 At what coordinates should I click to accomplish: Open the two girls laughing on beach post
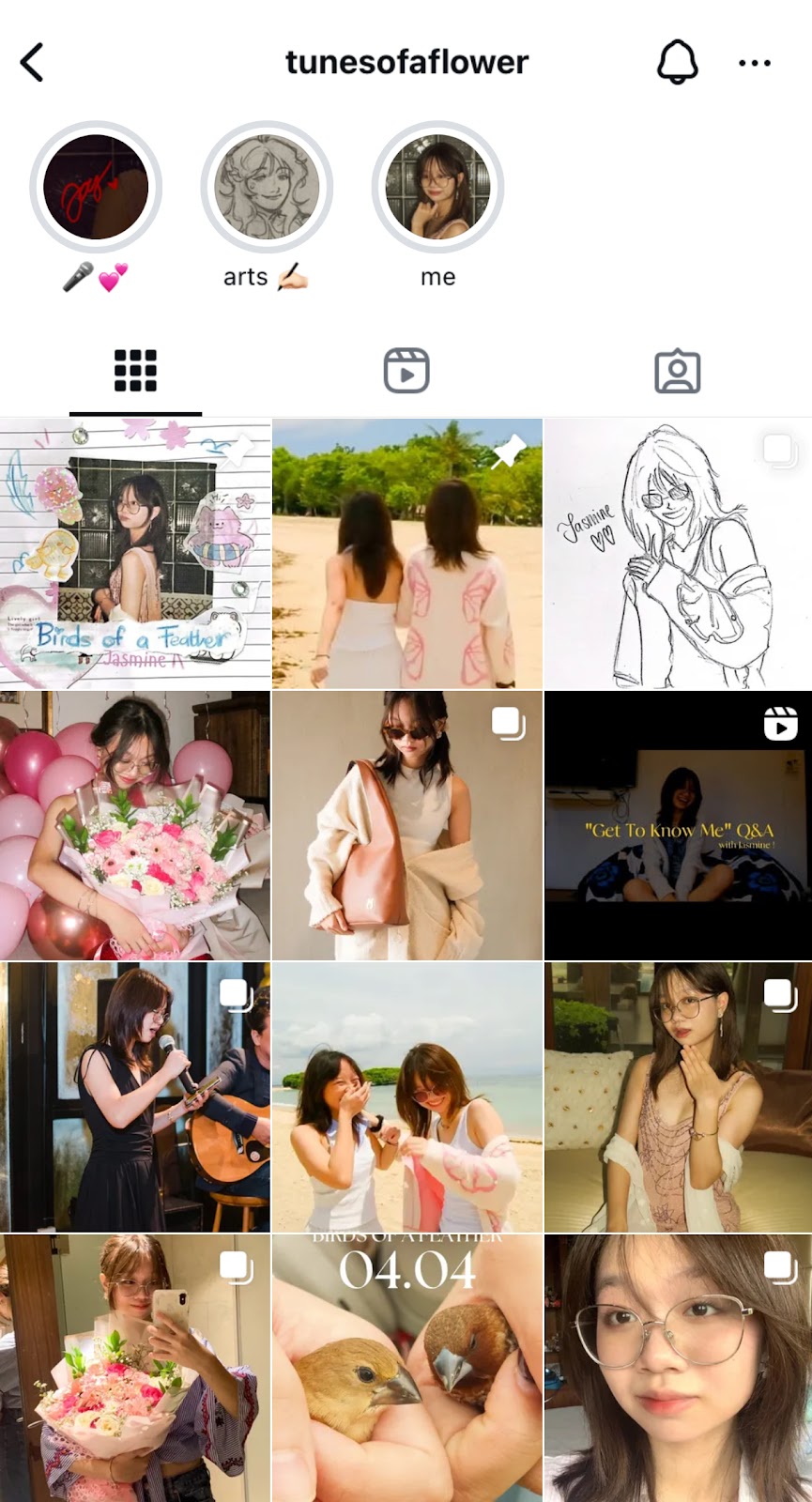[406, 1096]
